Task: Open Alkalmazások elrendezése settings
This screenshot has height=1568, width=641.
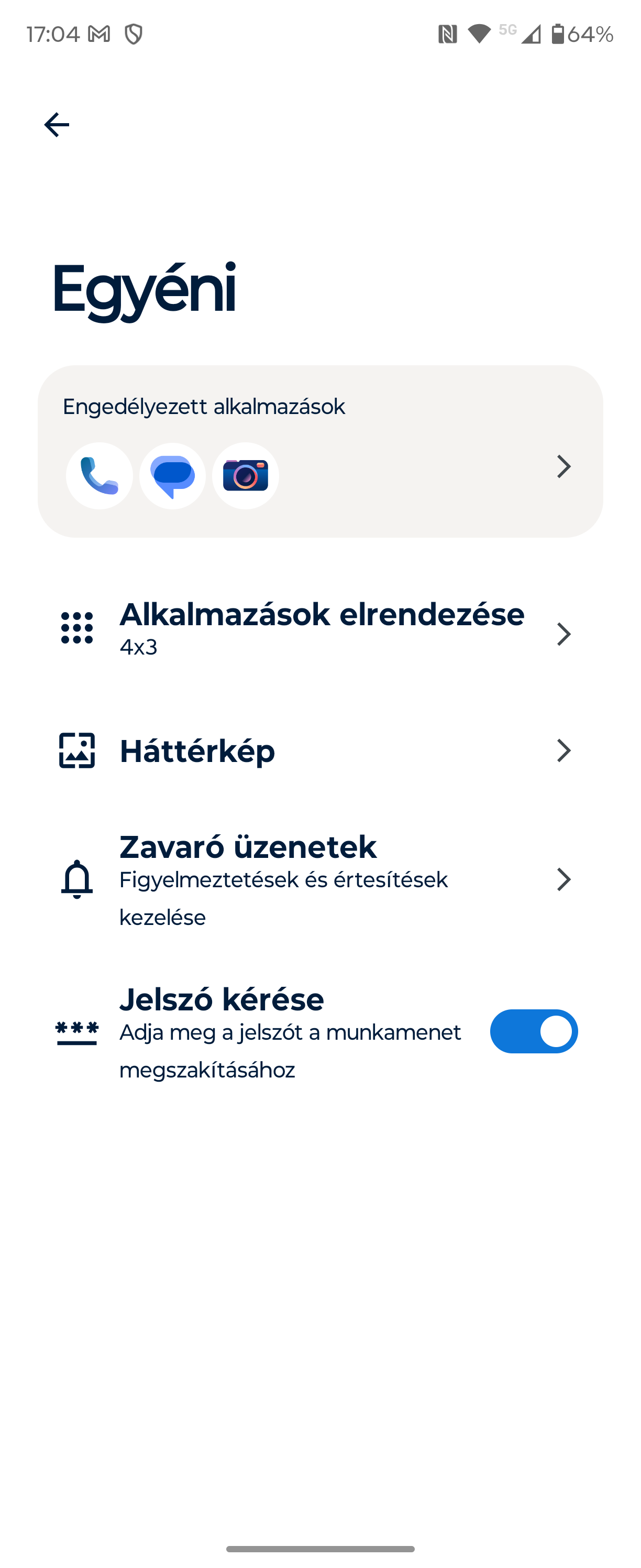Action: [320, 629]
